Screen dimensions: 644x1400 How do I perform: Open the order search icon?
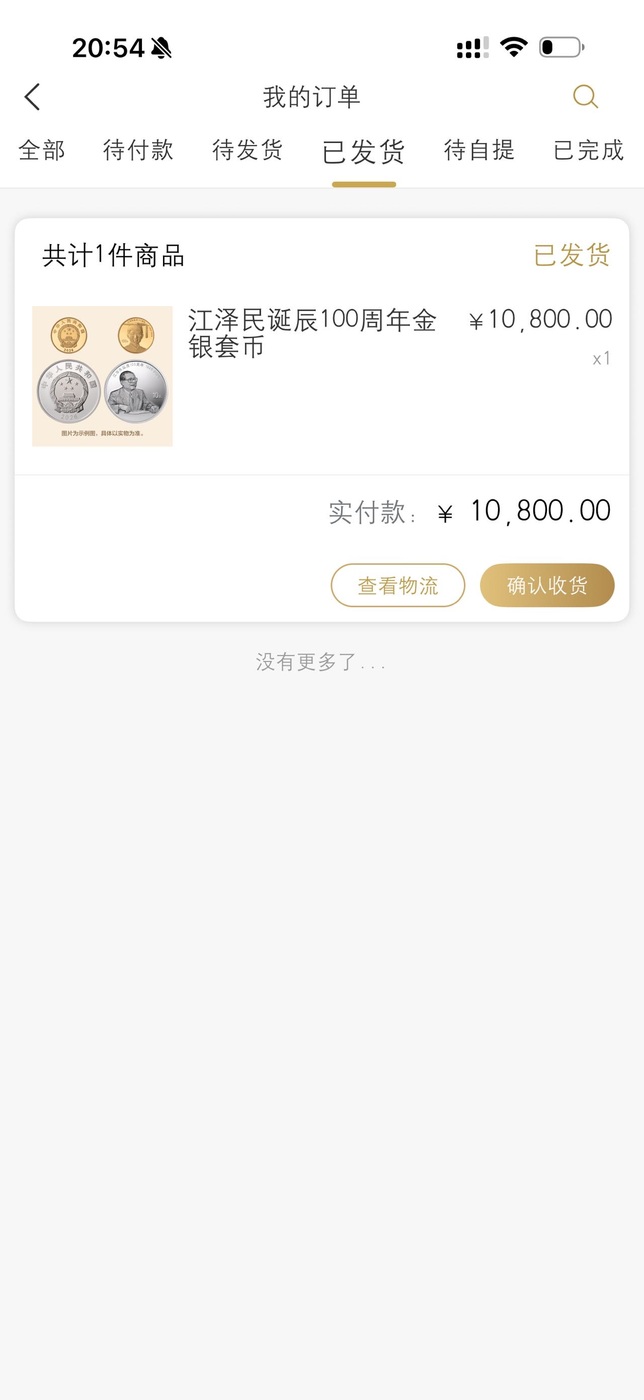[585, 97]
